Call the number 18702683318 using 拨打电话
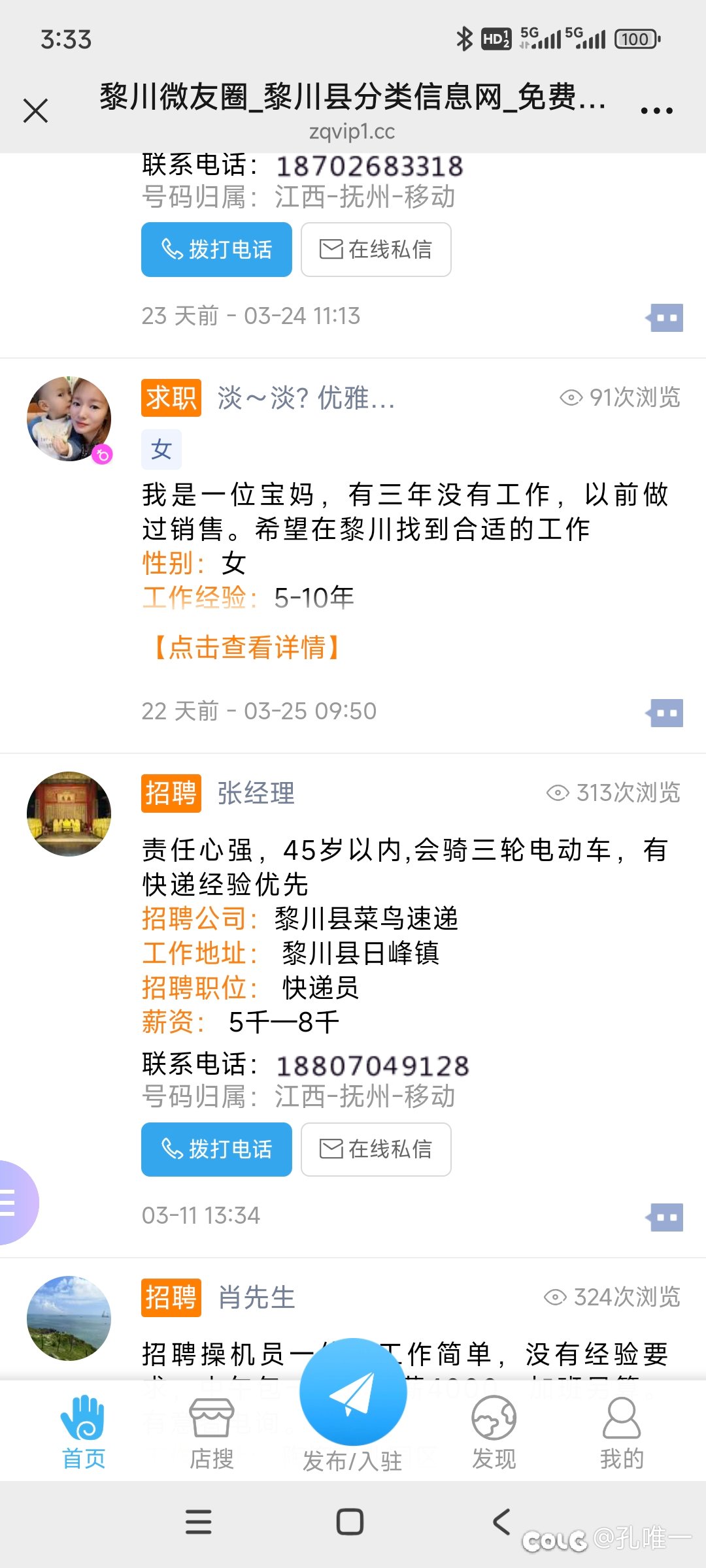 pyautogui.click(x=216, y=250)
